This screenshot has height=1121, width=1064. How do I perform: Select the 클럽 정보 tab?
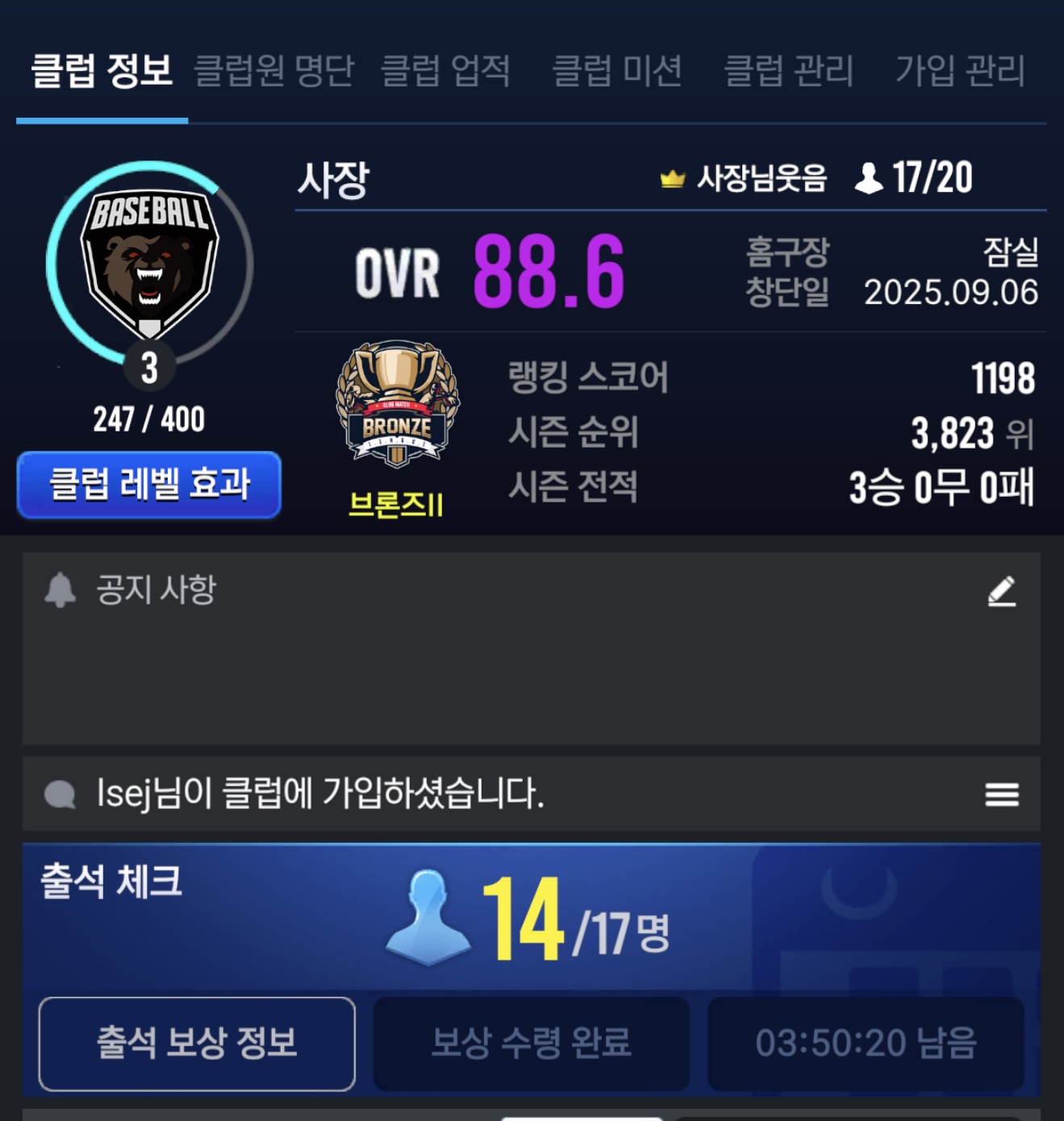(102, 71)
